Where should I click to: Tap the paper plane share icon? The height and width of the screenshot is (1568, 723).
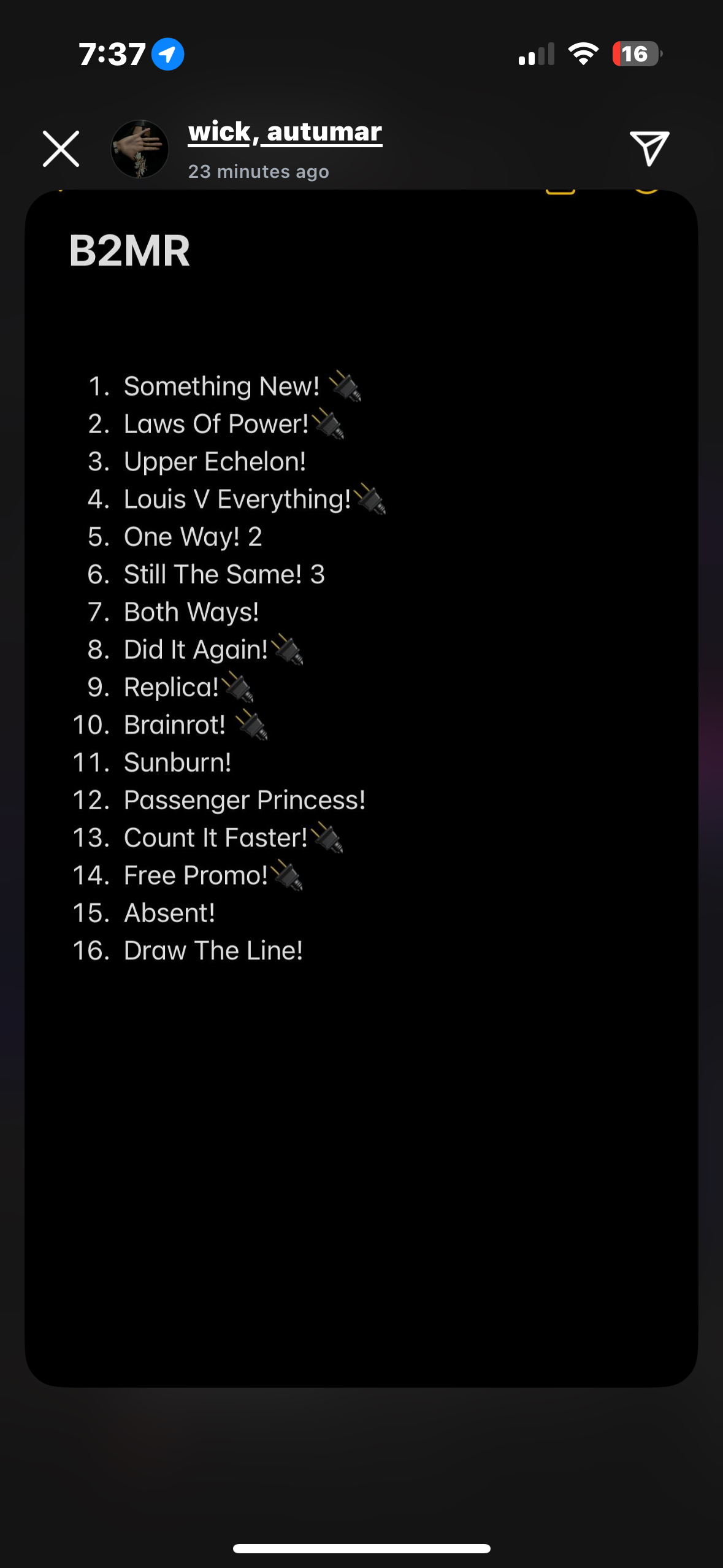[x=649, y=148]
